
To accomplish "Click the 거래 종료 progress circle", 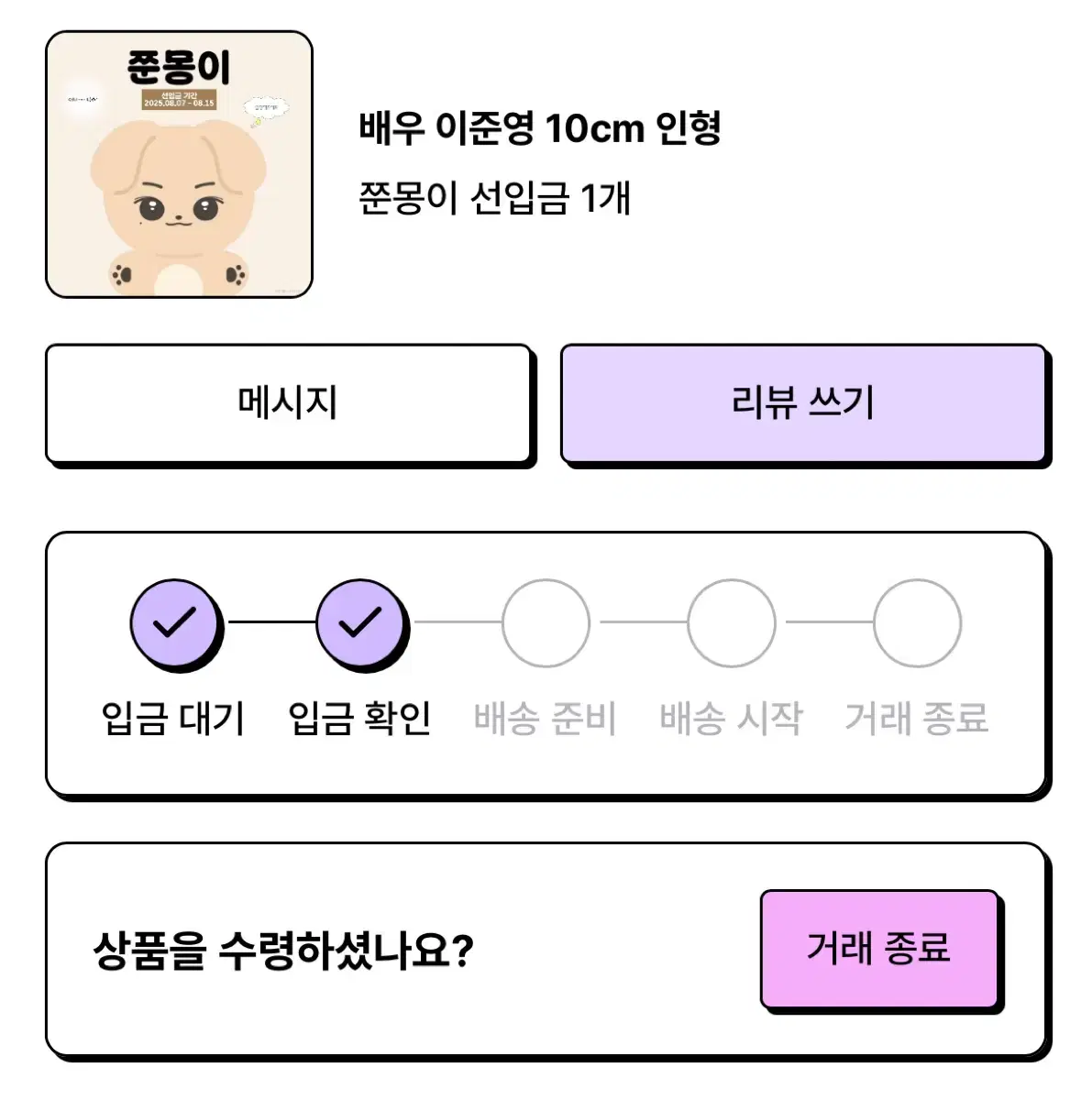I will [915, 623].
